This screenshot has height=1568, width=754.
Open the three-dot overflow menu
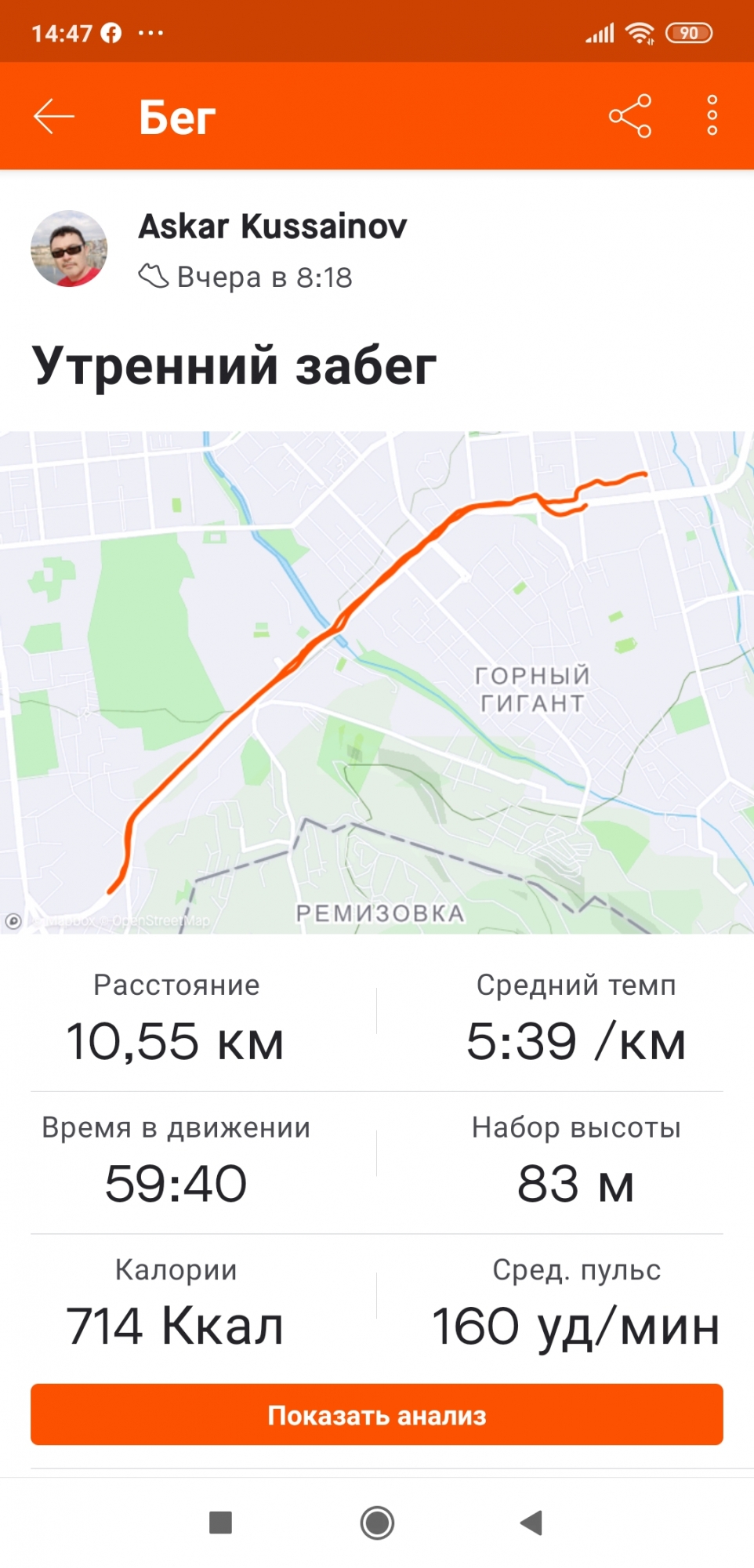712,116
